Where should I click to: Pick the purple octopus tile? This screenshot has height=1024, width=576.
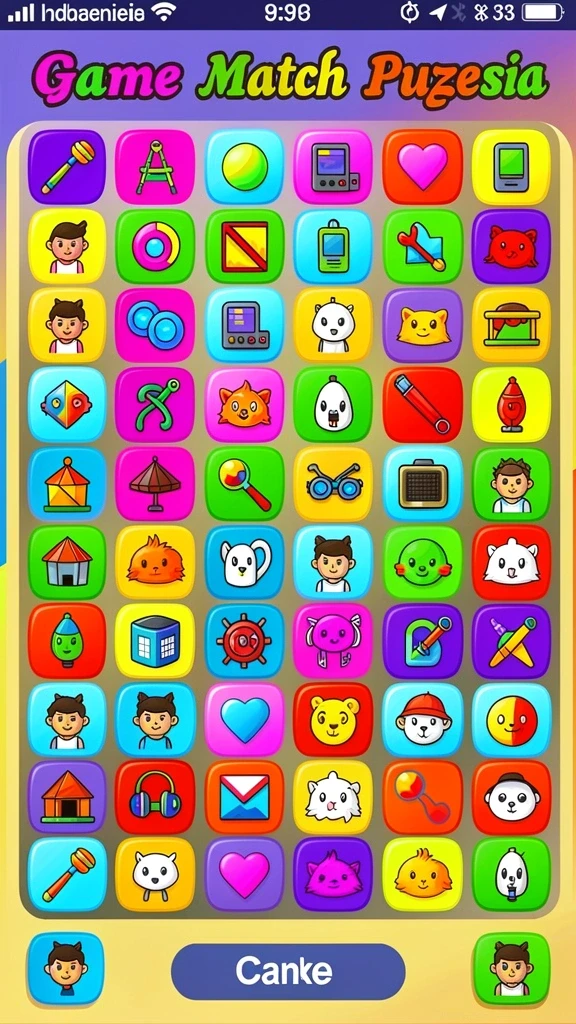[334, 641]
